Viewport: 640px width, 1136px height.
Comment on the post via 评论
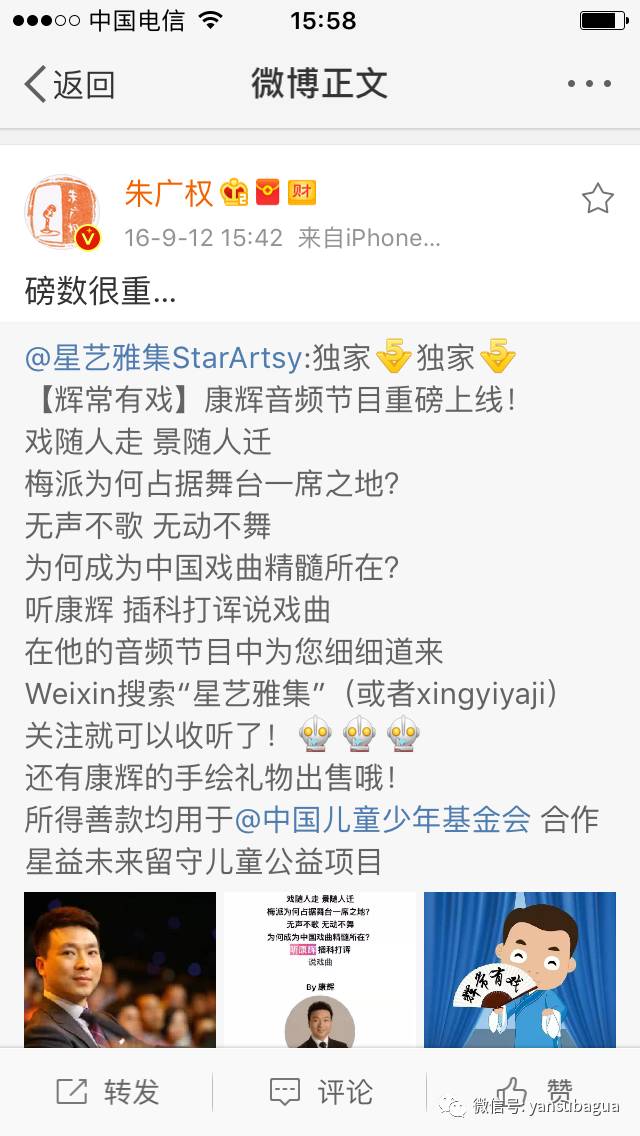pyautogui.click(x=320, y=1092)
